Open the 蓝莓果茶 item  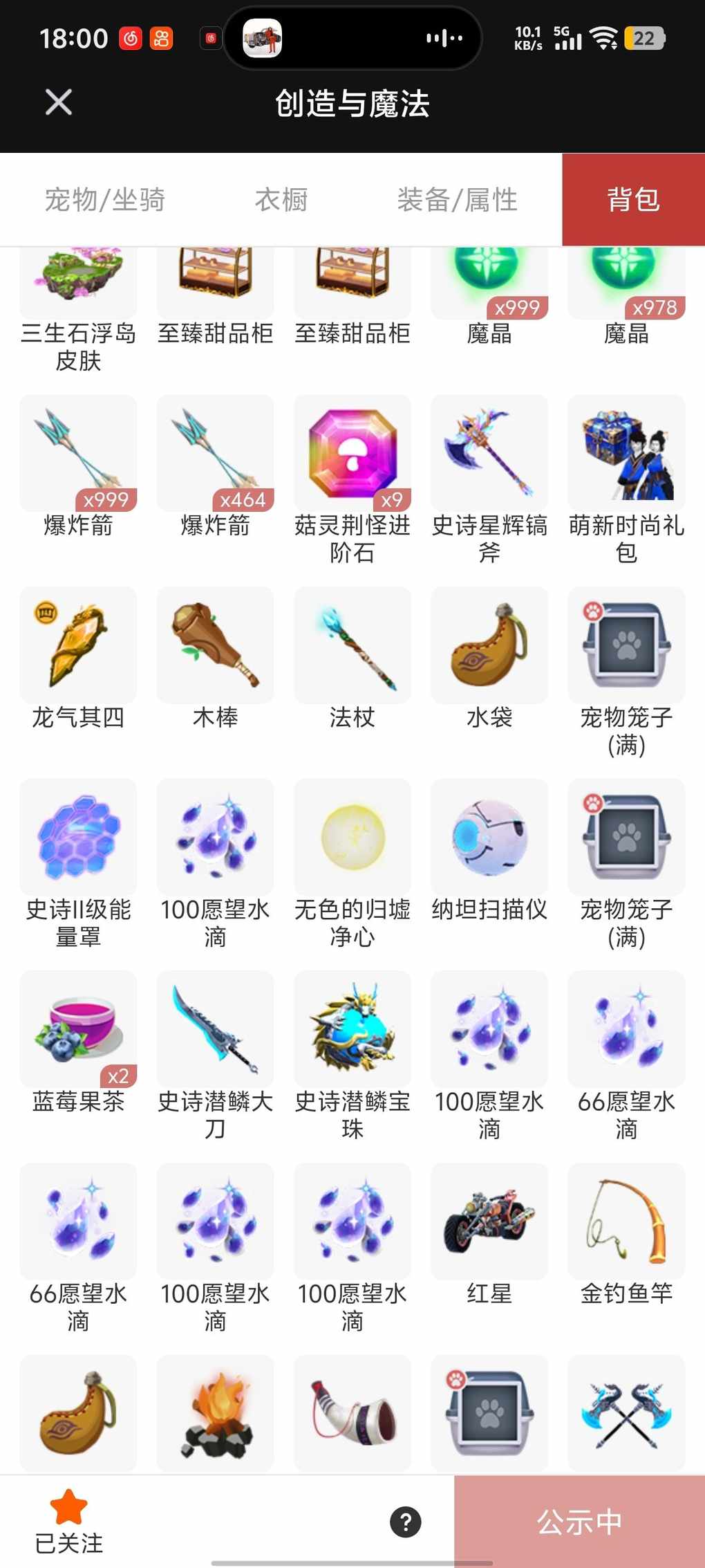coord(78,1030)
